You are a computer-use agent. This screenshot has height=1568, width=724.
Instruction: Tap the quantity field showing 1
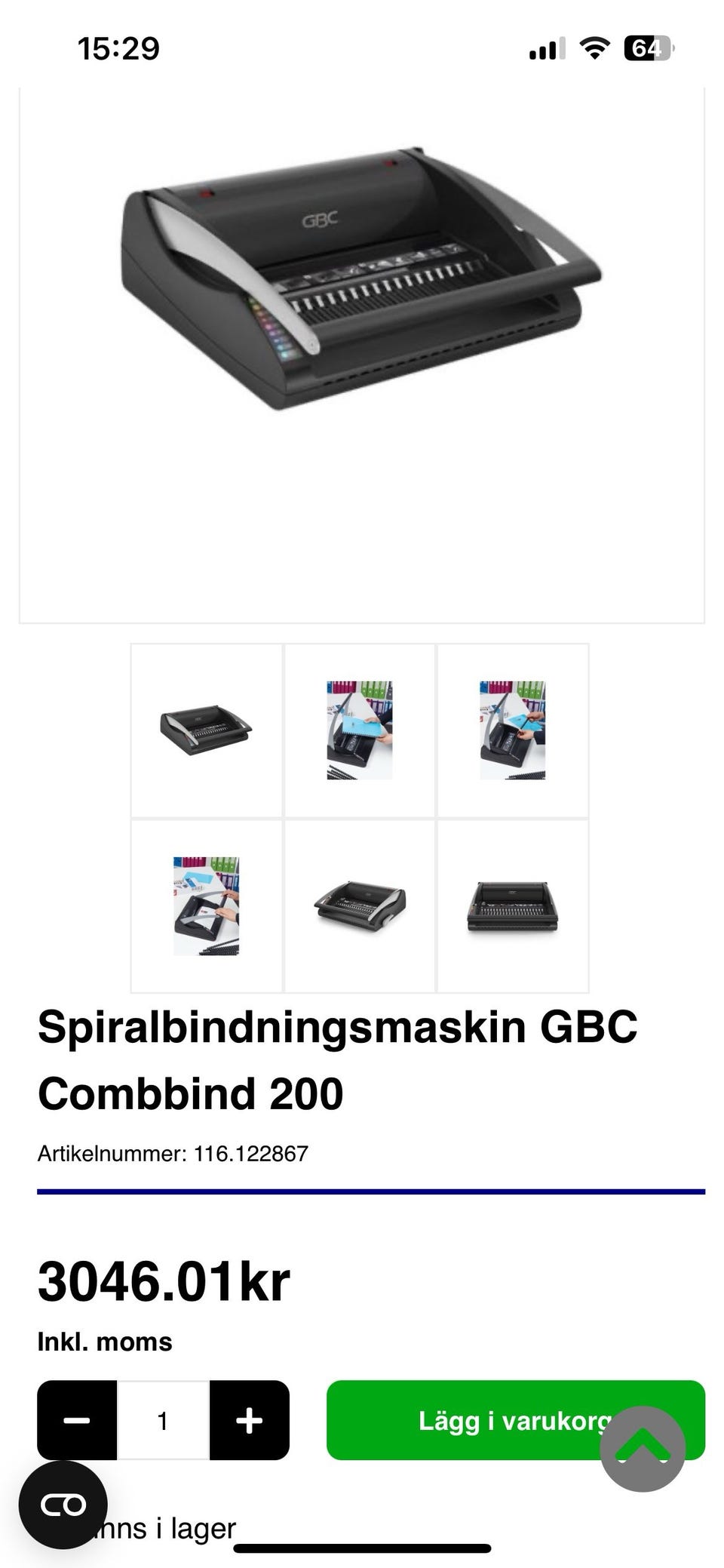pos(163,1420)
